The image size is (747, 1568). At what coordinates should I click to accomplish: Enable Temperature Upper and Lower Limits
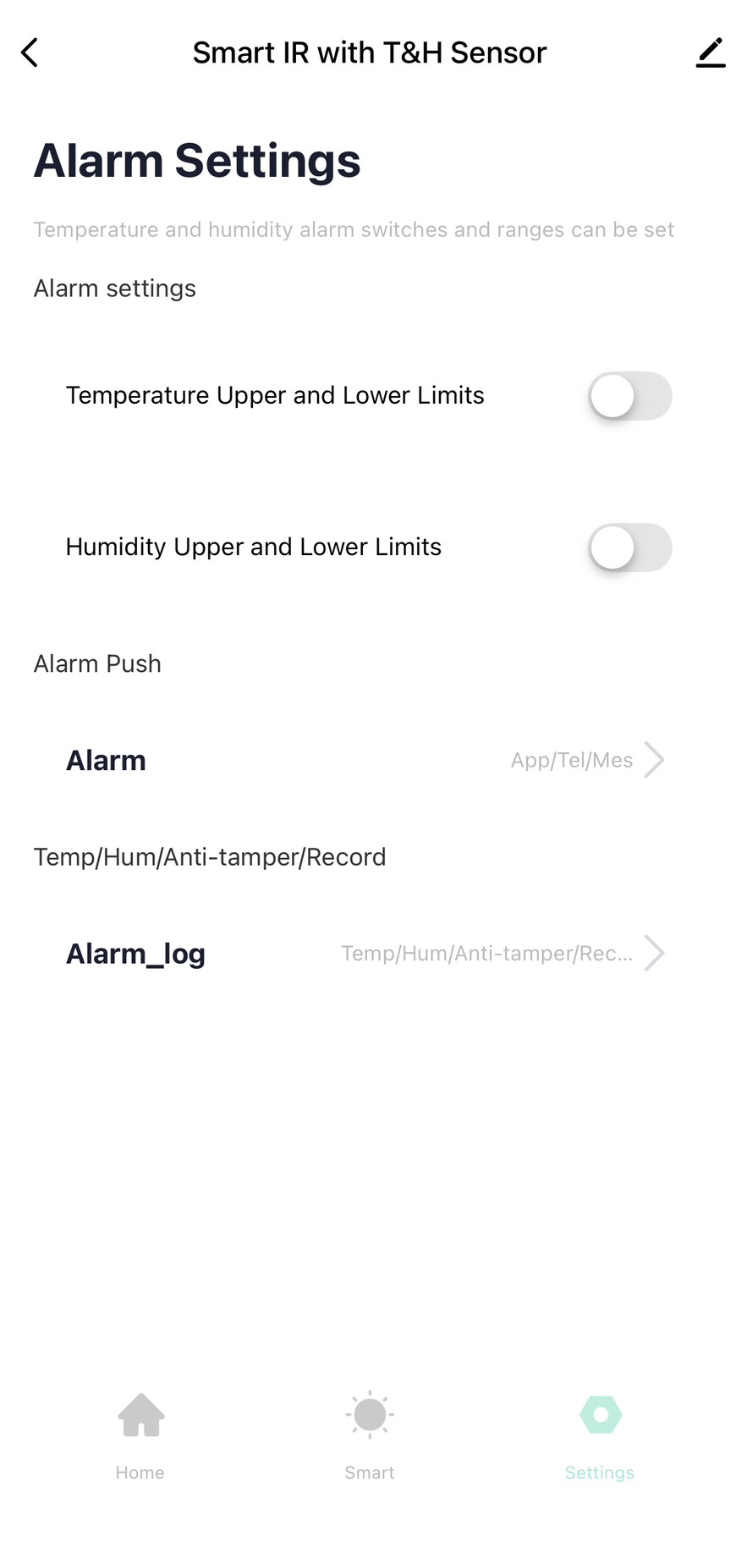(x=629, y=396)
